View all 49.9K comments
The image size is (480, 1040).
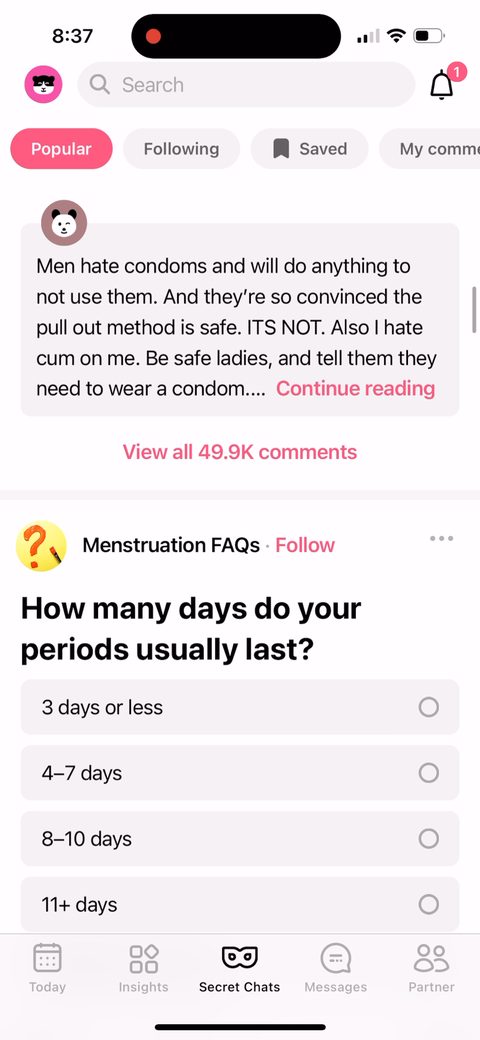[x=240, y=452]
